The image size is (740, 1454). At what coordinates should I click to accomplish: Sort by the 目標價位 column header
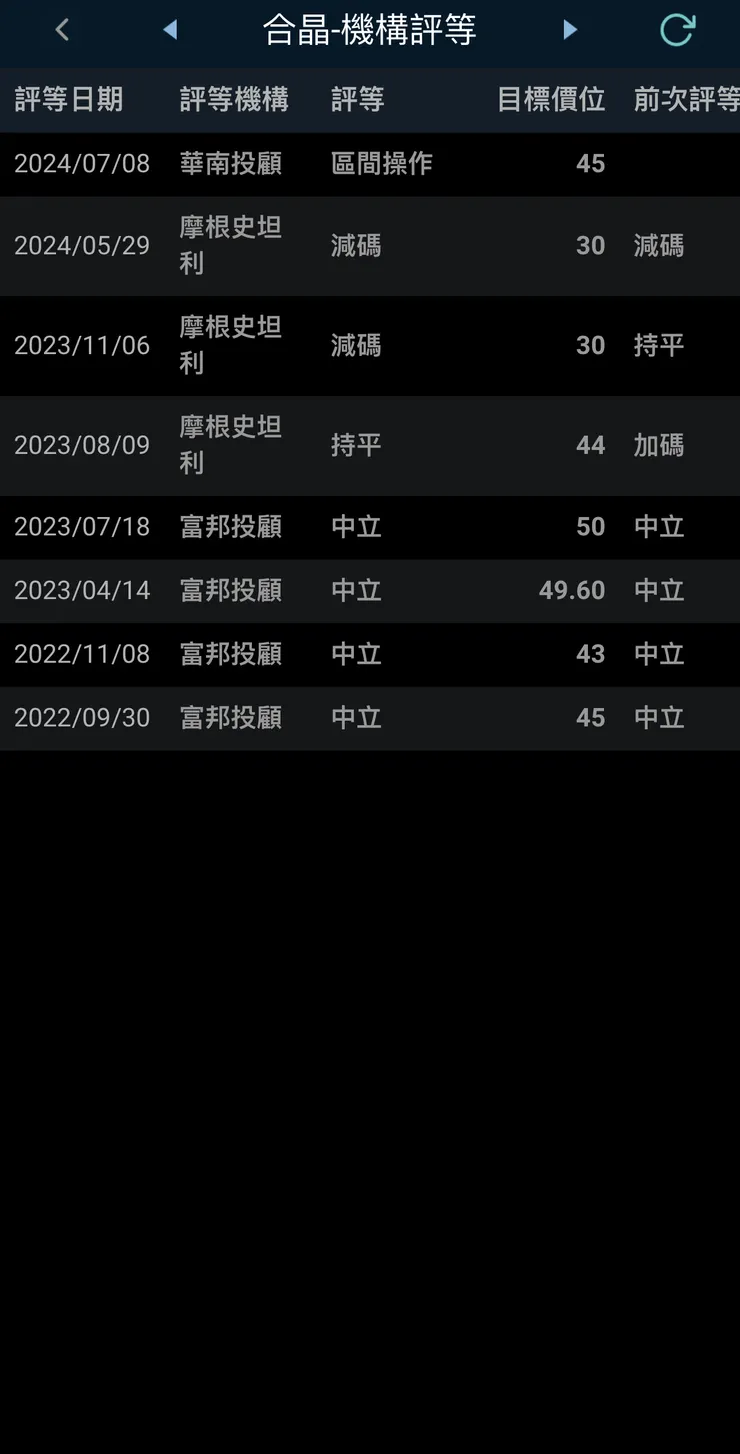(550, 99)
